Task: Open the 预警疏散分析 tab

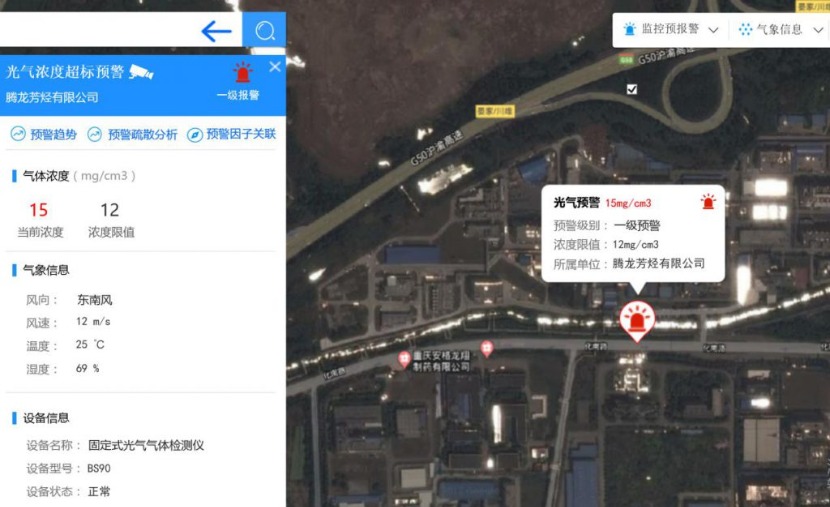Action: [x=132, y=134]
